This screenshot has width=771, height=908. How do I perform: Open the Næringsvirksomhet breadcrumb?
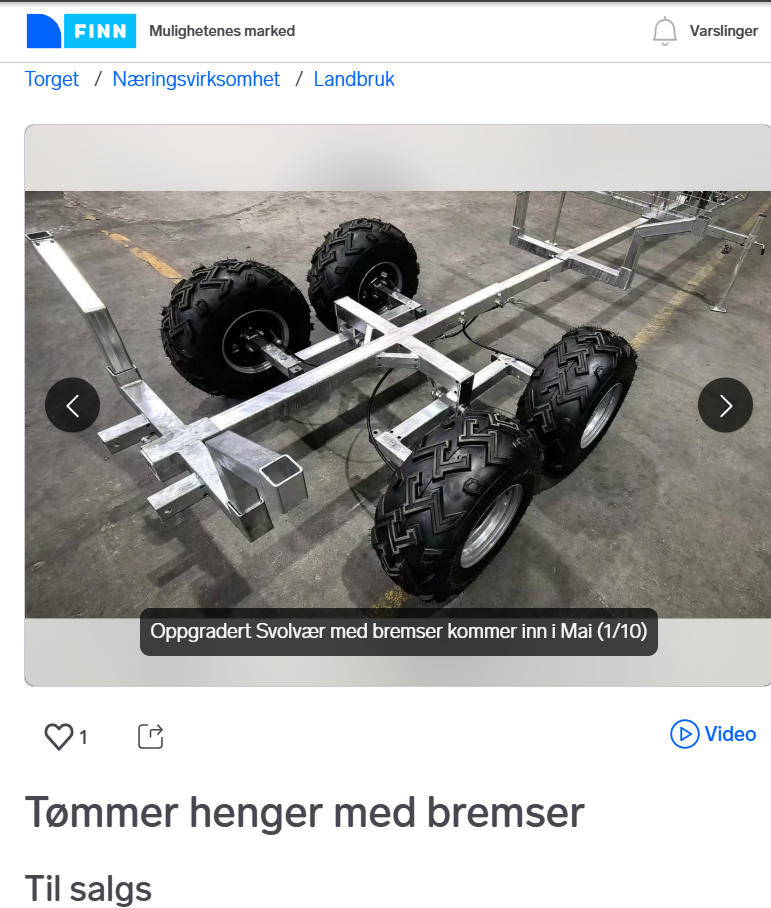point(196,79)
